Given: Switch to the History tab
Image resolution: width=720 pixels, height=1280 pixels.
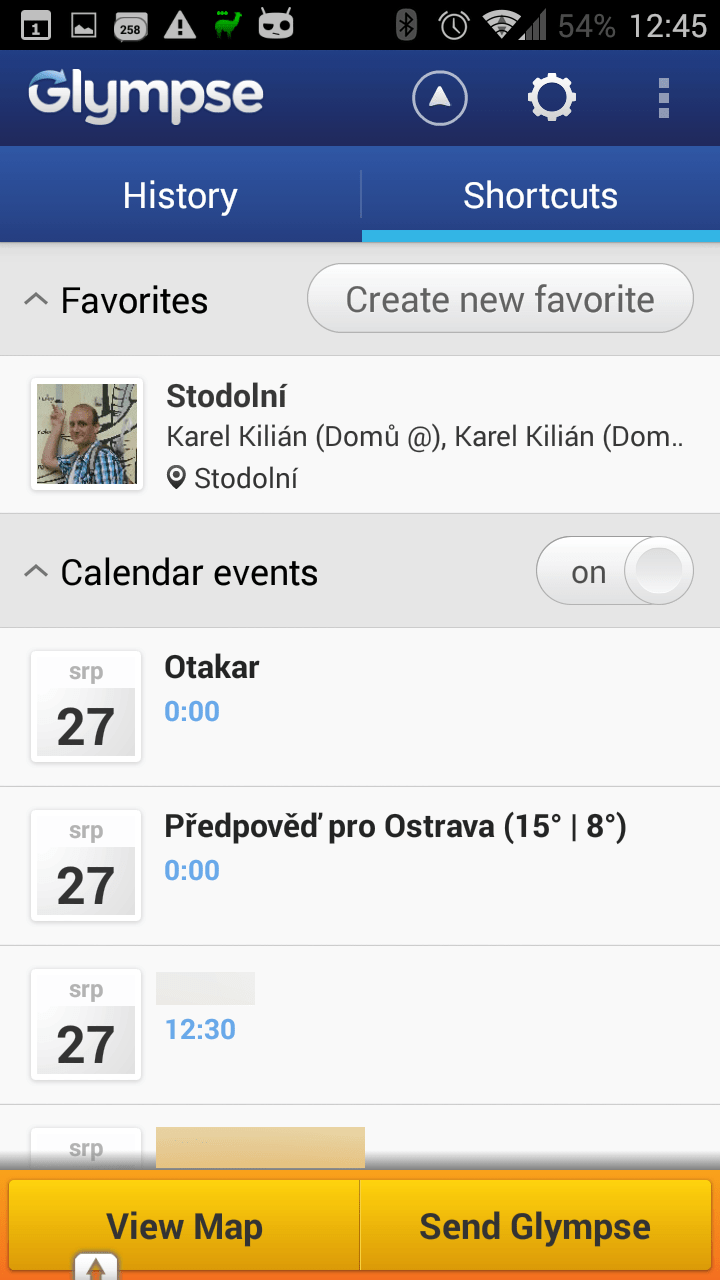Looking at the screenshot, I should click(180, 195).
